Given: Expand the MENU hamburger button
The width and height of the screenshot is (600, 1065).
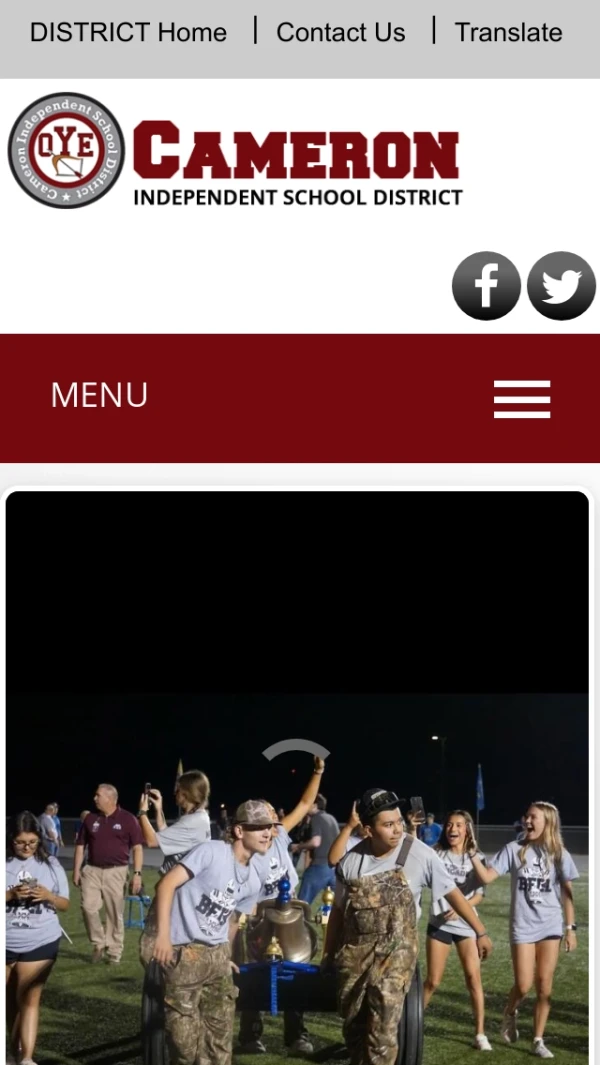Looking at the screenshot, I should pyautogui.click(x=522, y=399).
